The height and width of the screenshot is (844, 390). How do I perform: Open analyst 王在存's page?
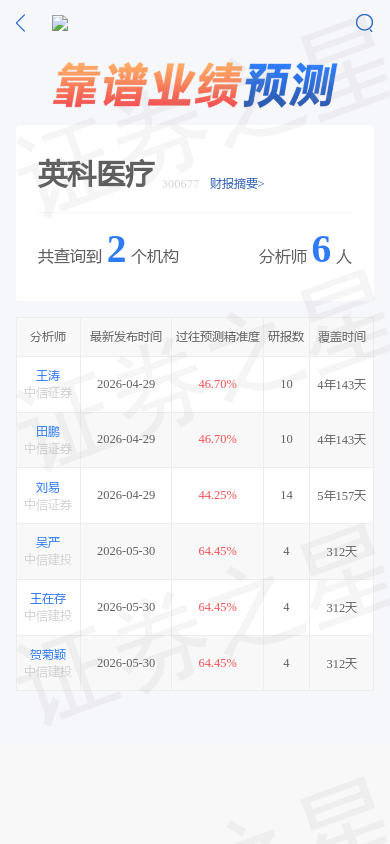coord(48,599)
